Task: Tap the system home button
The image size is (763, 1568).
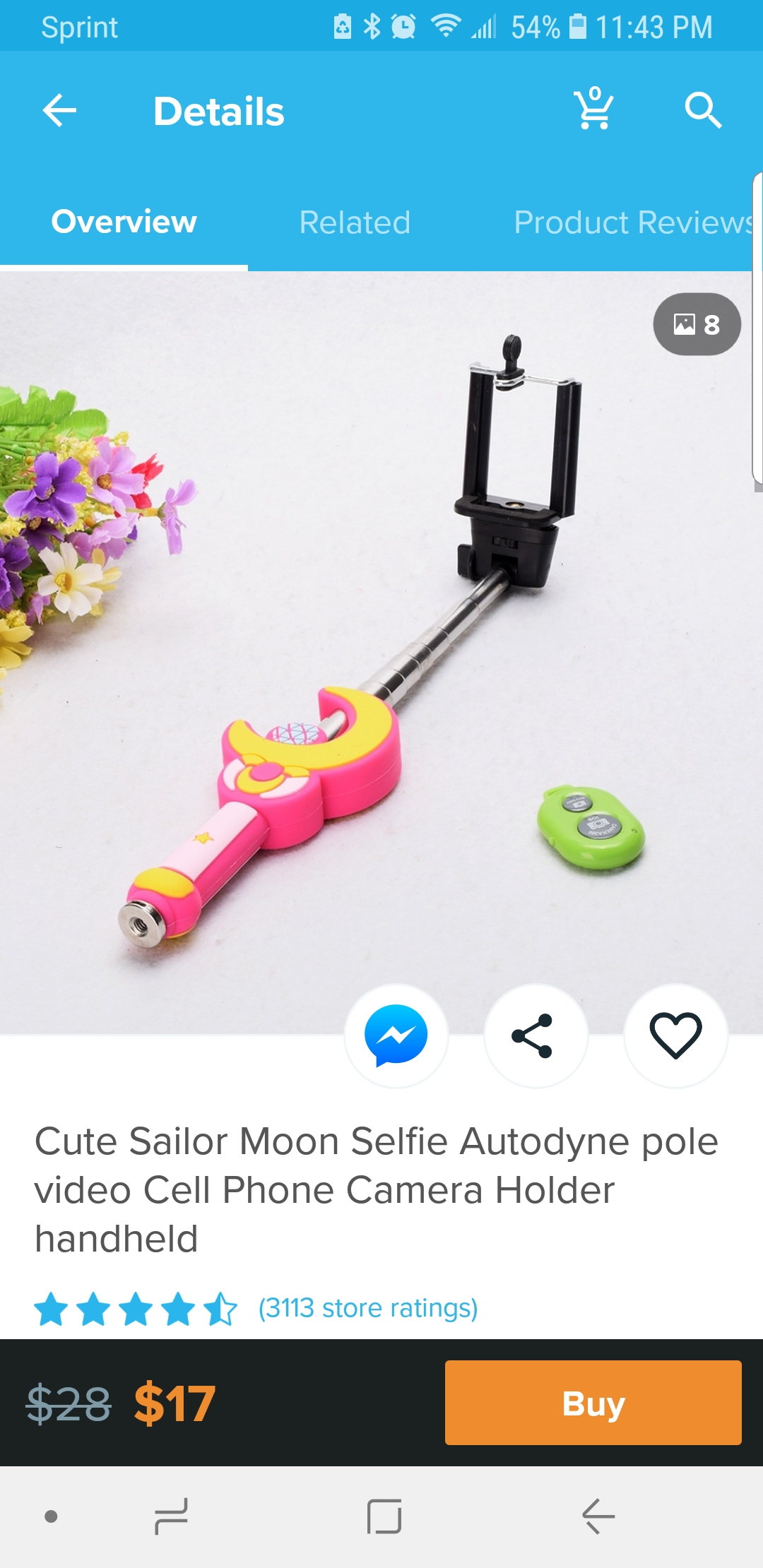Action: point(384,1516)
